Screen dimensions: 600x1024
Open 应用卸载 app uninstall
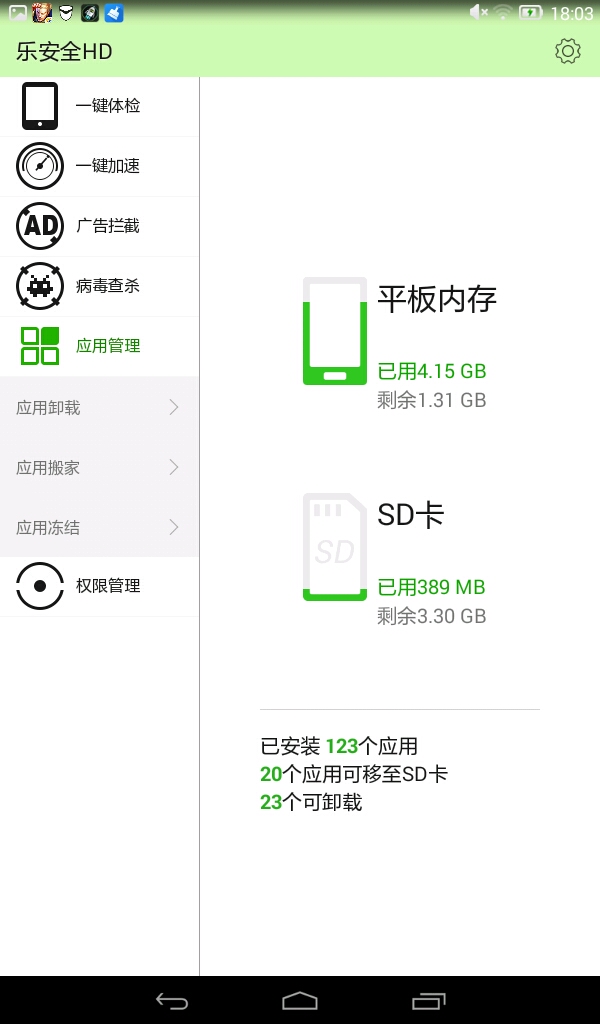[99, 408]
